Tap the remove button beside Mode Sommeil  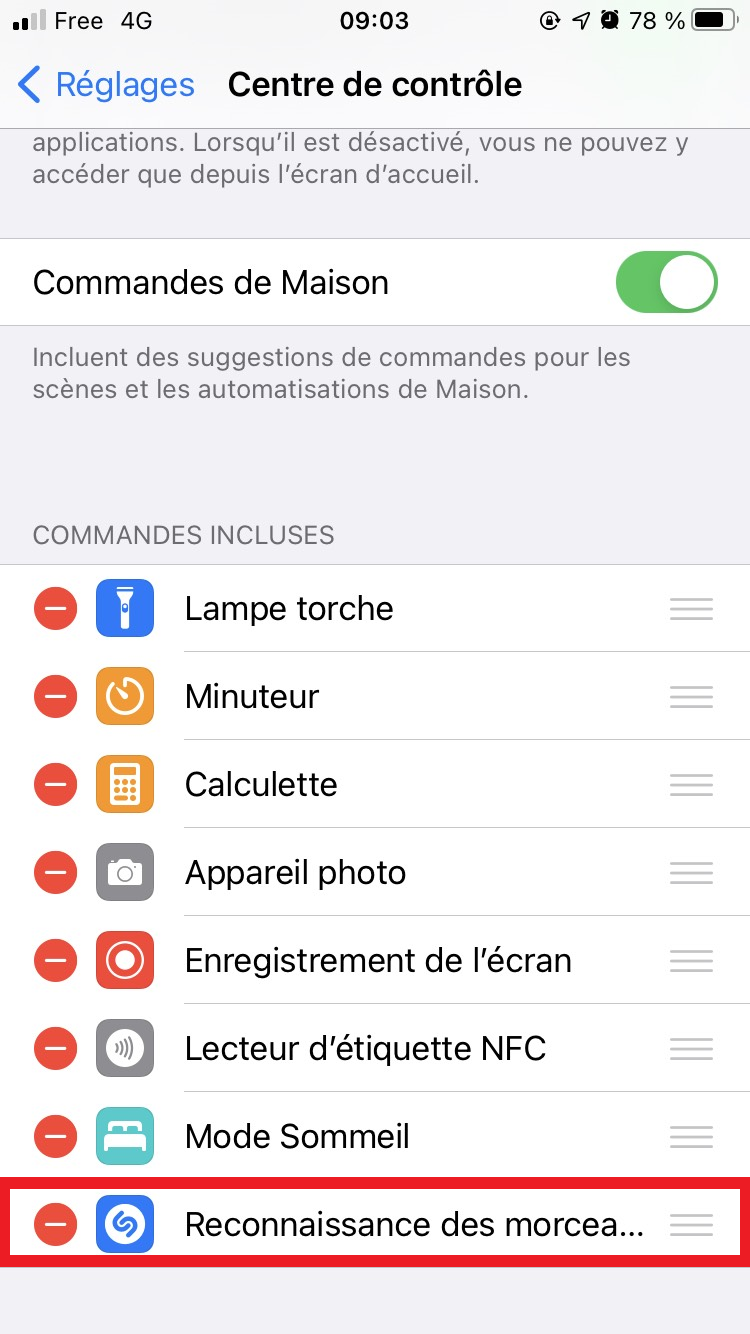pyautogui.click(x=55, y=1136)
